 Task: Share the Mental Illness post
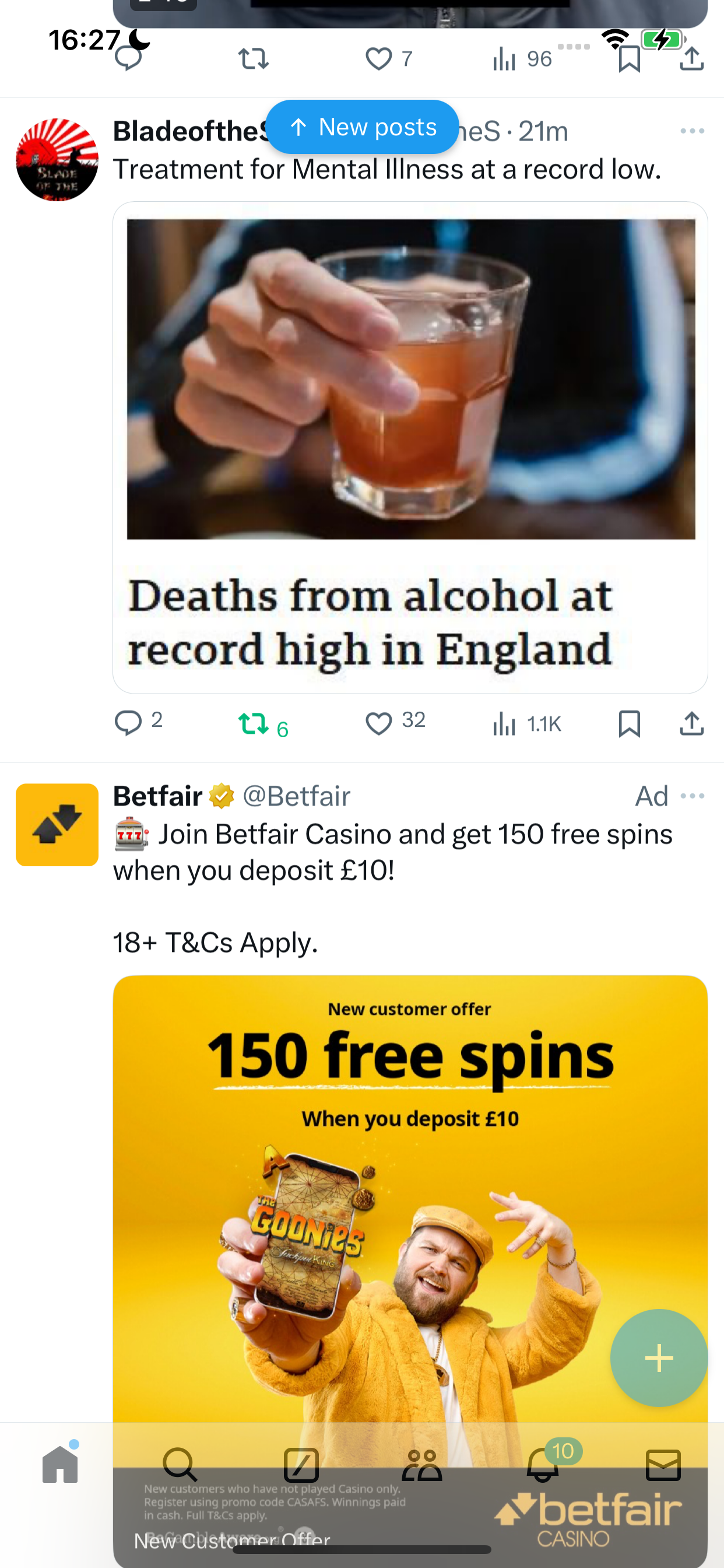click(x=692, y=724)
